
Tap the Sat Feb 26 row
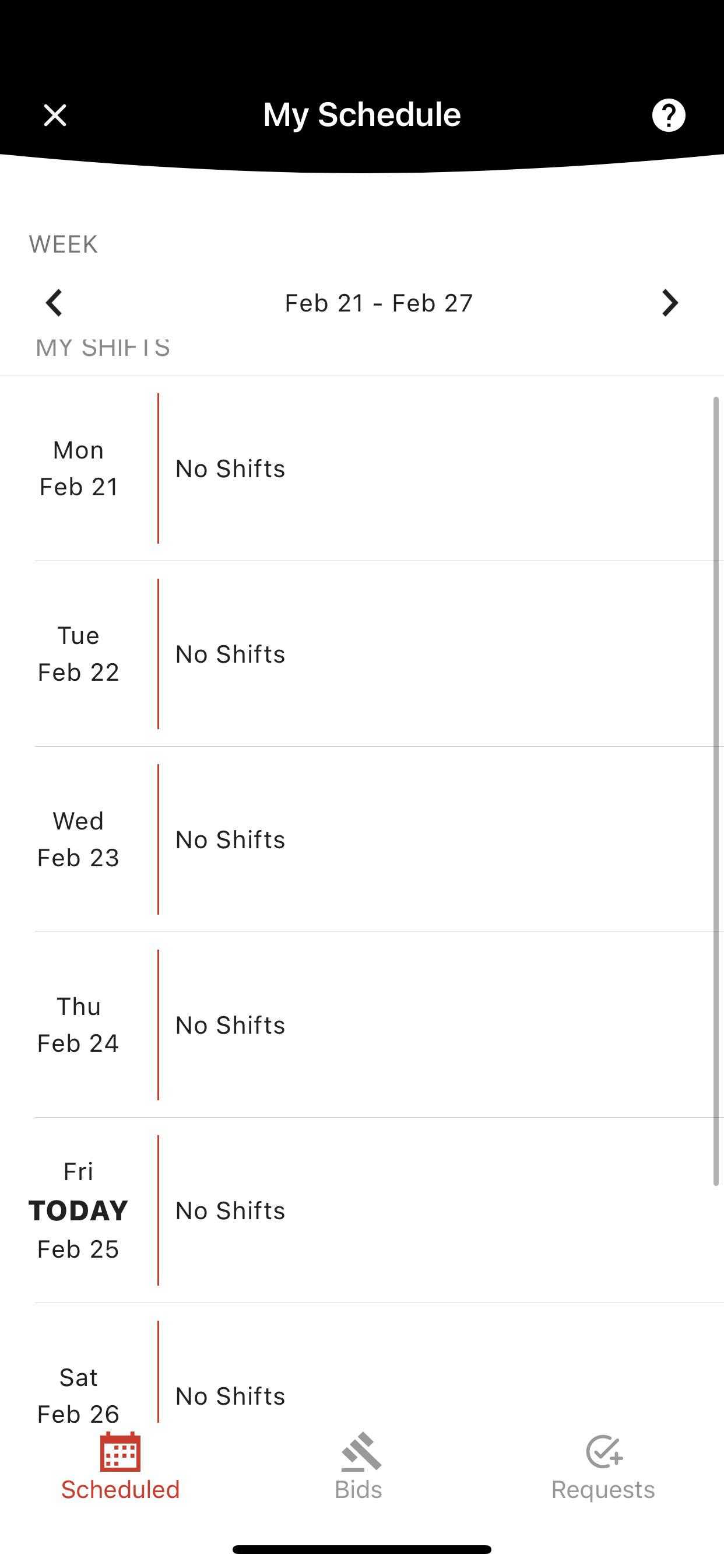pos(362,1394)
